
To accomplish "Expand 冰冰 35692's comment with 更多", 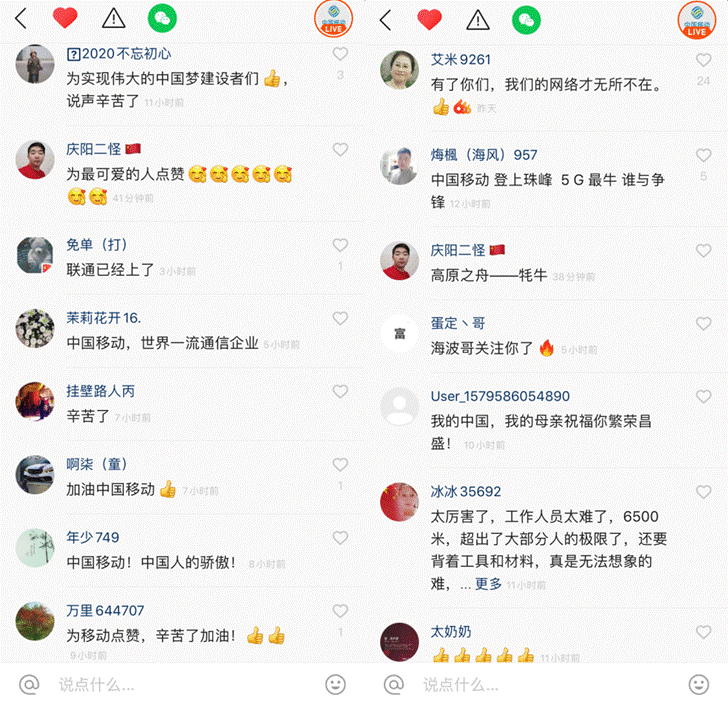I will pyautogui.click(x=488, y=583).
